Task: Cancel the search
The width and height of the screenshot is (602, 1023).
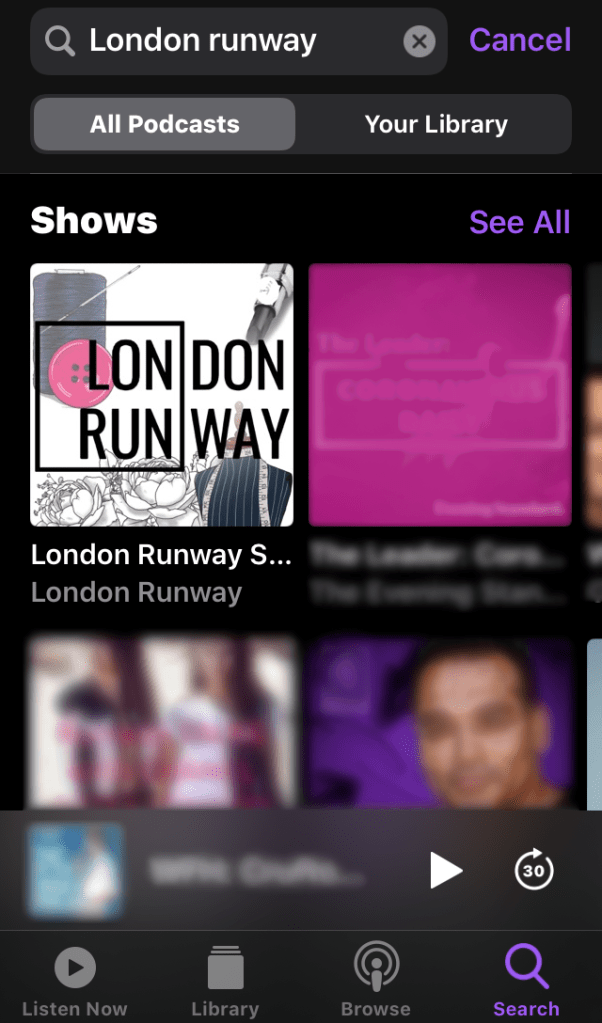Action: click(x=520, y=40)
